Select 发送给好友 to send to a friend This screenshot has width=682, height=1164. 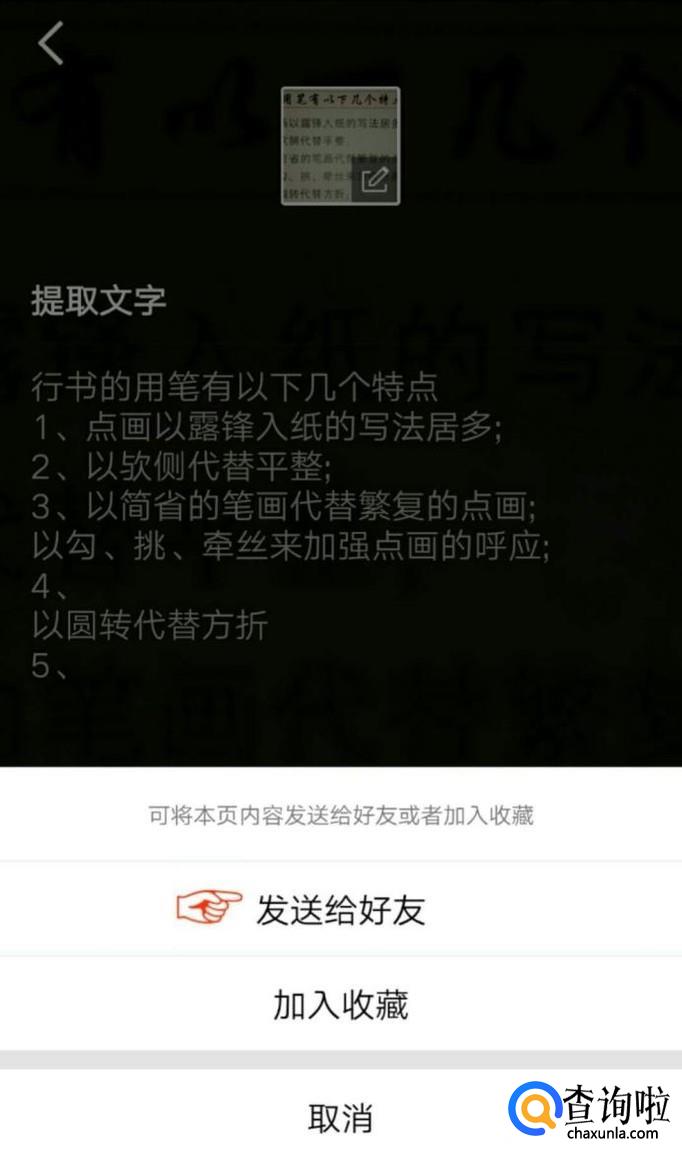[x=341, y=909]
